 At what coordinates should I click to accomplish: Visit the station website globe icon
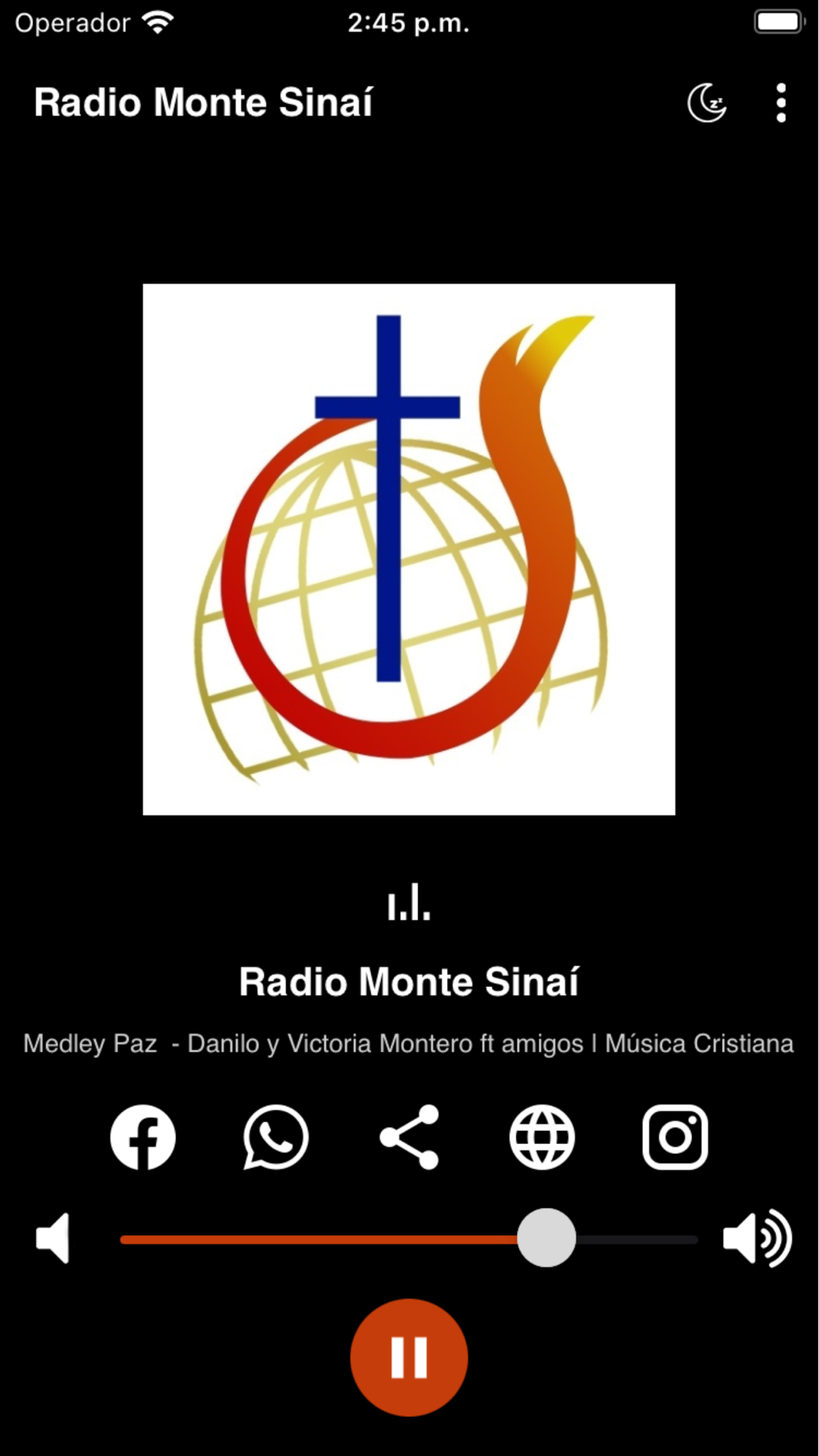(542, 1137)
